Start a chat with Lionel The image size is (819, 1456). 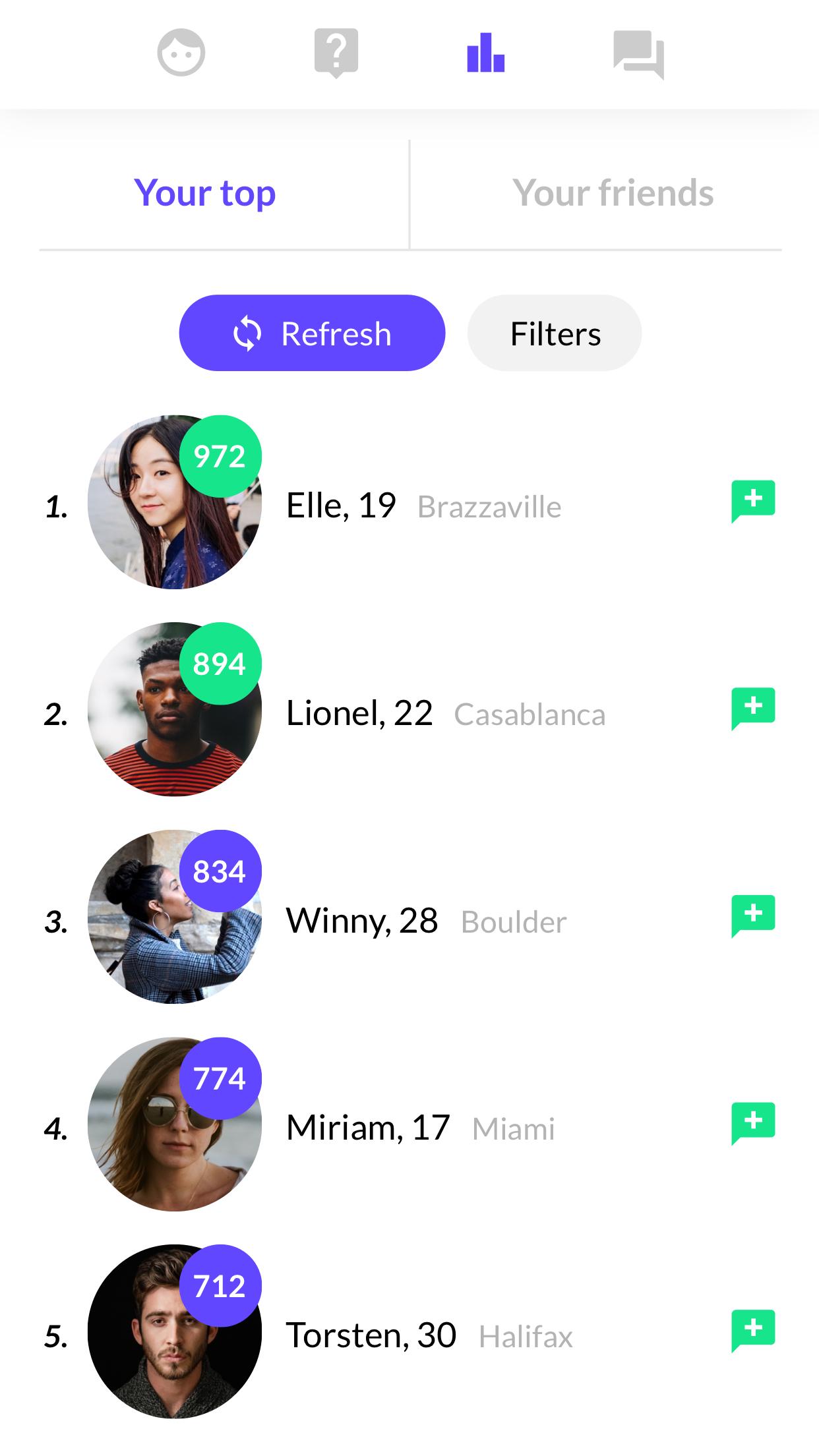point(753,709)
